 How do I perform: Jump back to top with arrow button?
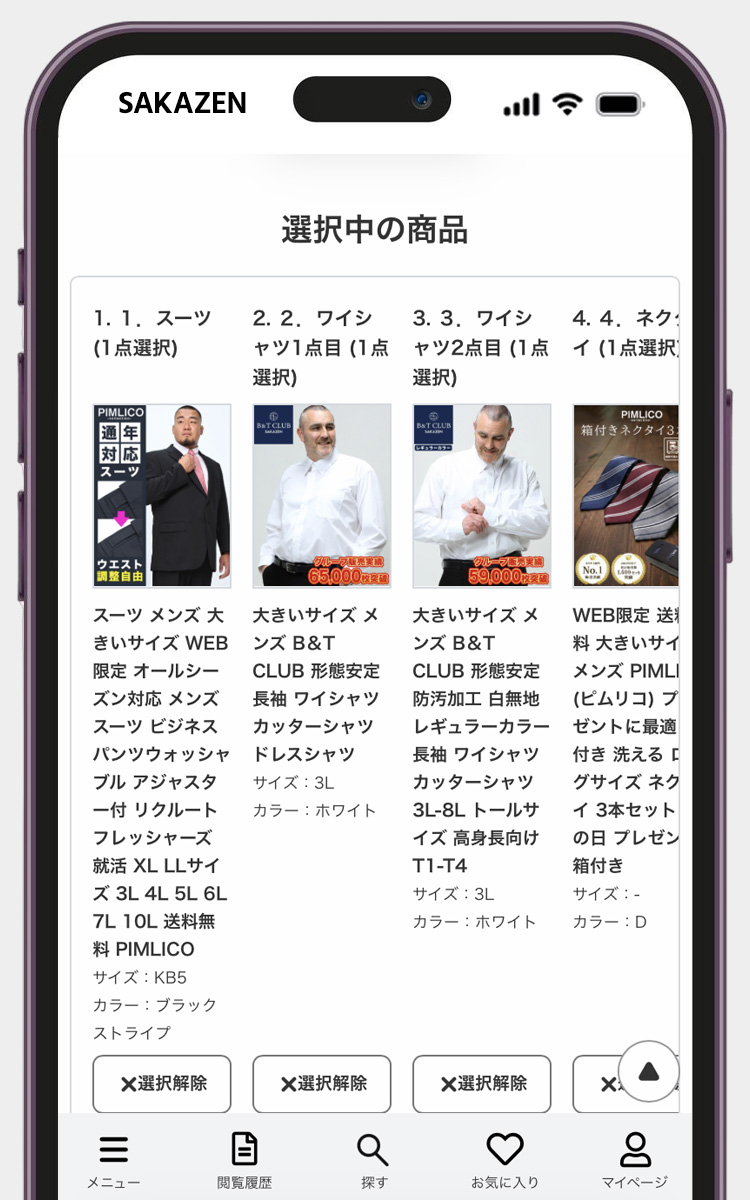pyautogui.click(x=649, y=1072)
